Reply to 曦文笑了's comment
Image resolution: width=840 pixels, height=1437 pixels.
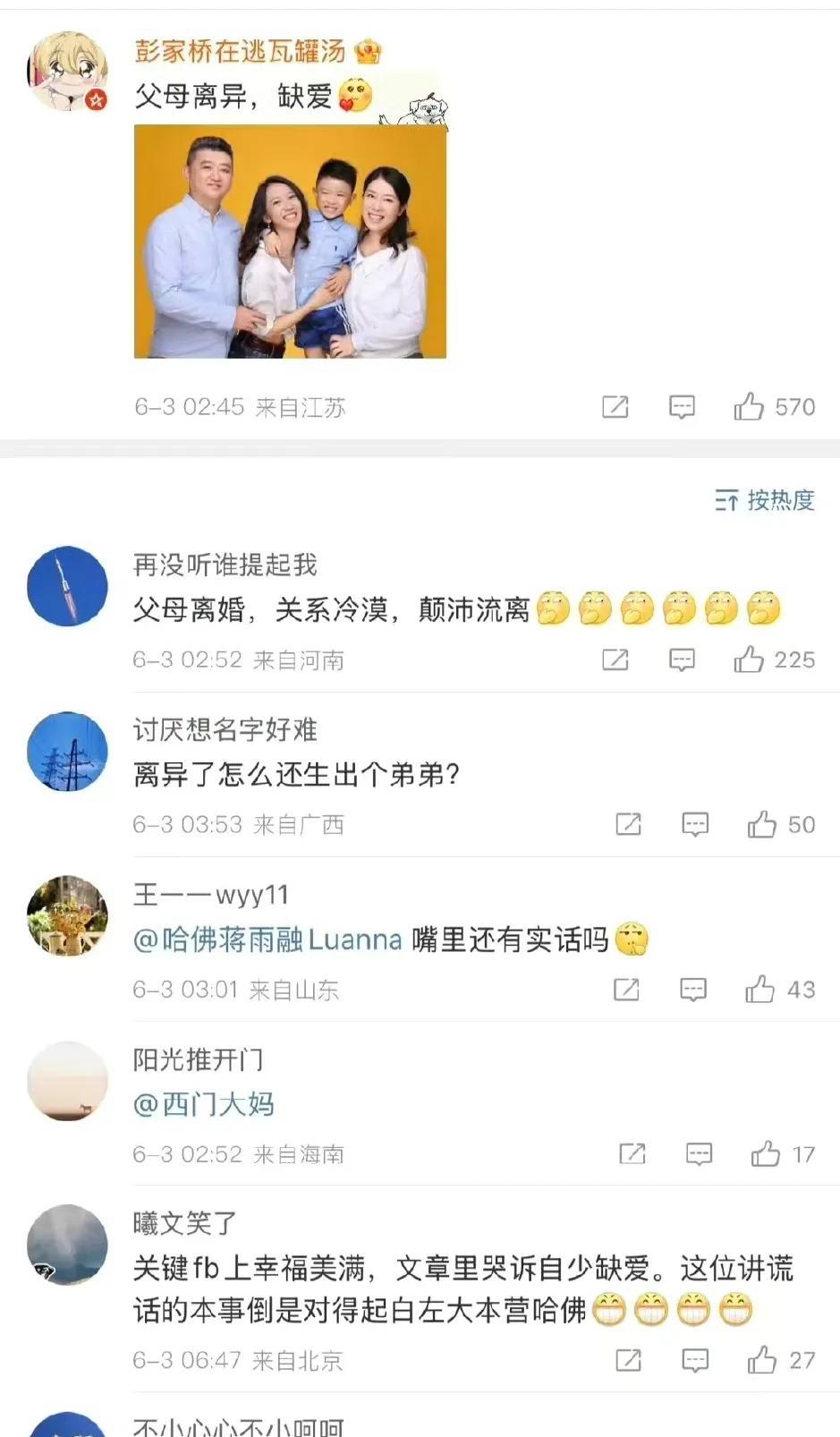point(695,1360)
